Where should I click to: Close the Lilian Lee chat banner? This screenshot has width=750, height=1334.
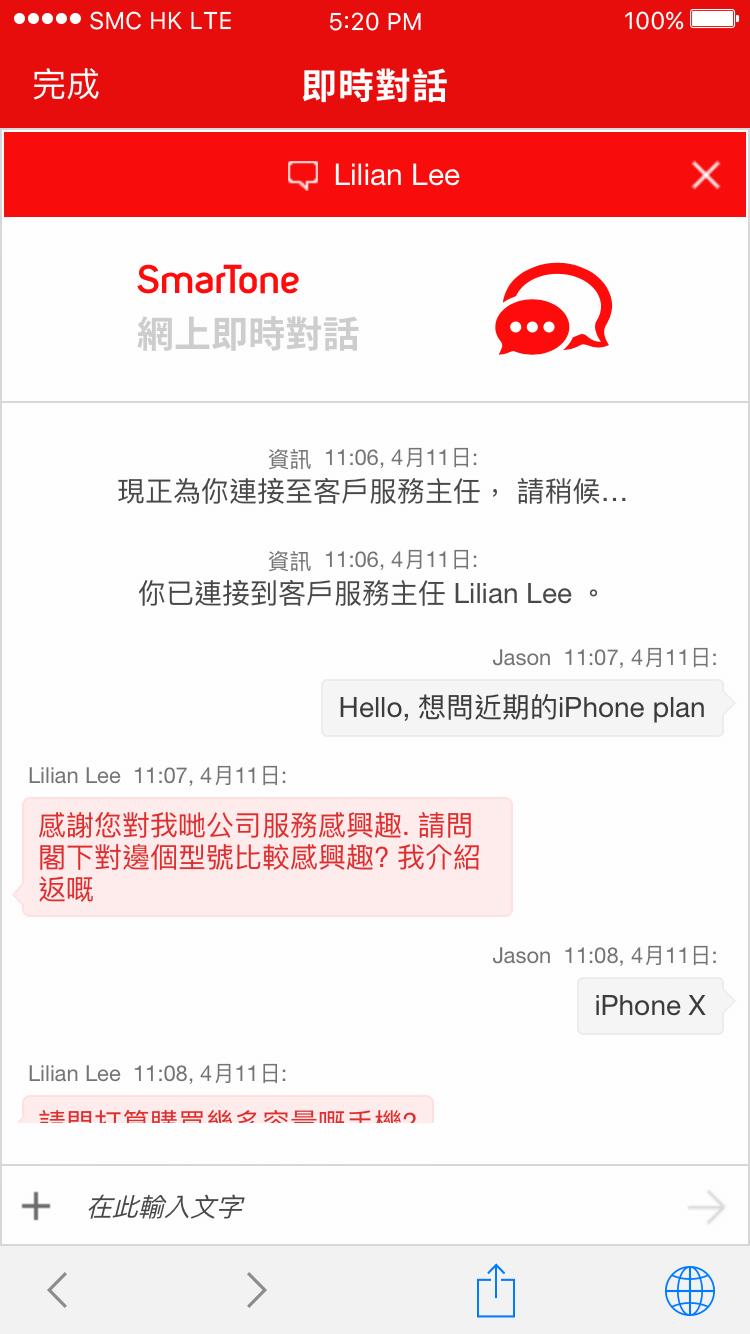coord(706,176)
